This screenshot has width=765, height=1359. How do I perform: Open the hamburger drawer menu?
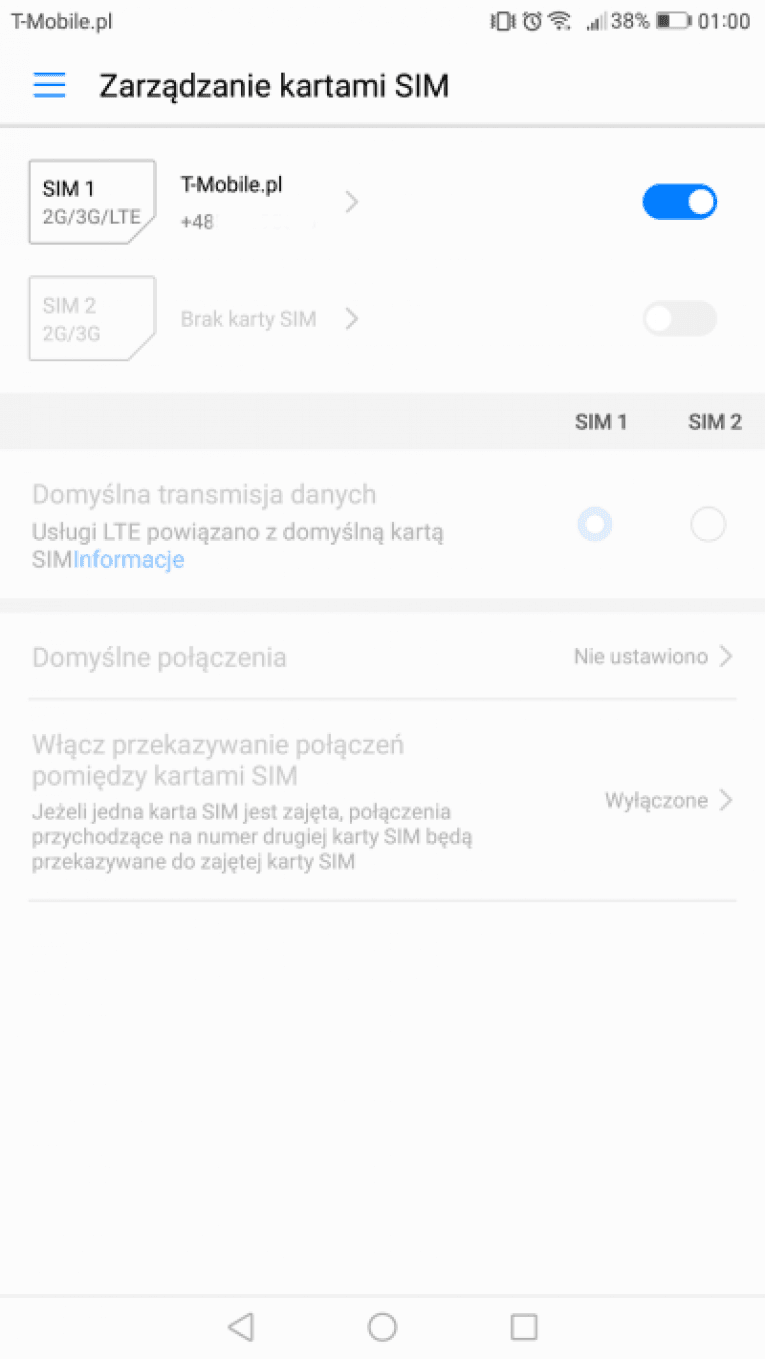point(49,86)
